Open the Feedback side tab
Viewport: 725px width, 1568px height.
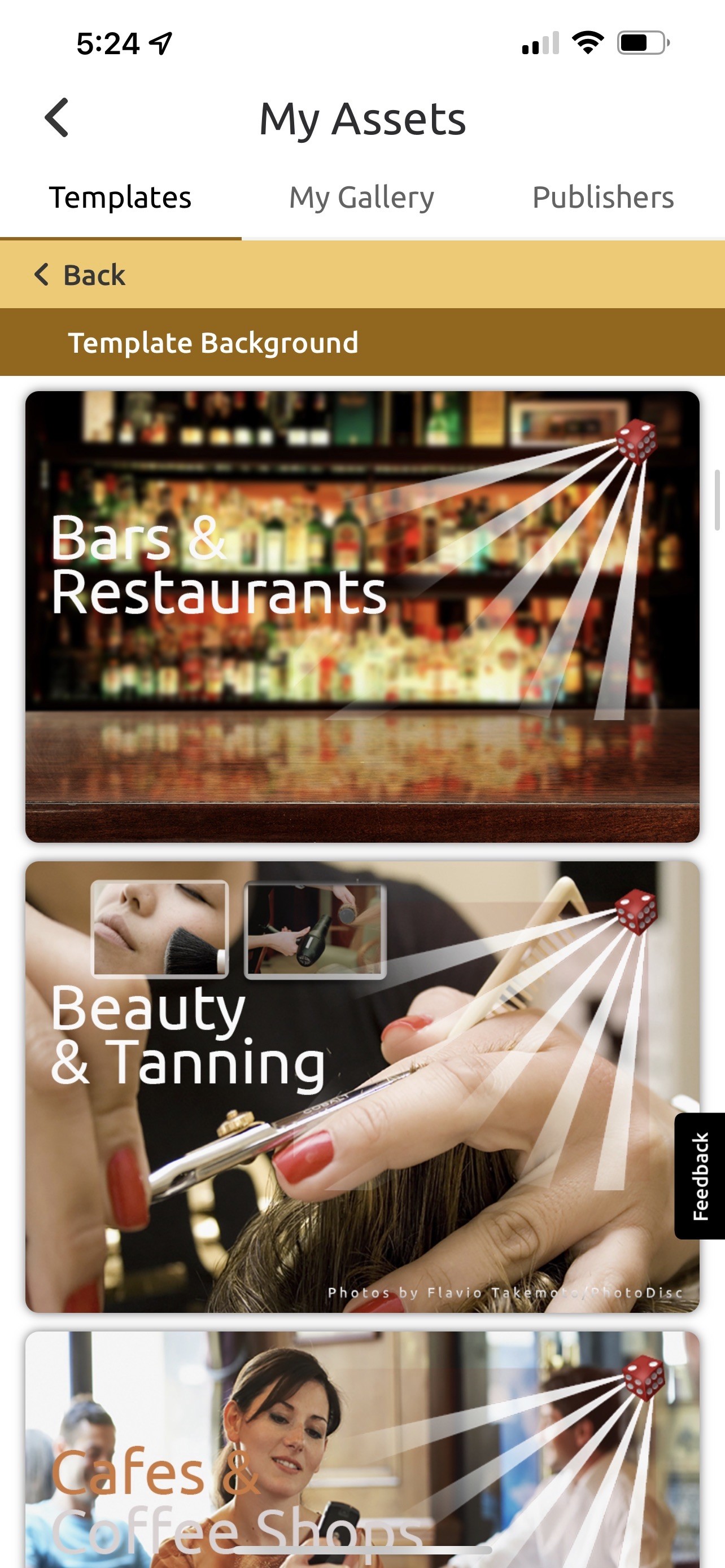pos(700,1176)
